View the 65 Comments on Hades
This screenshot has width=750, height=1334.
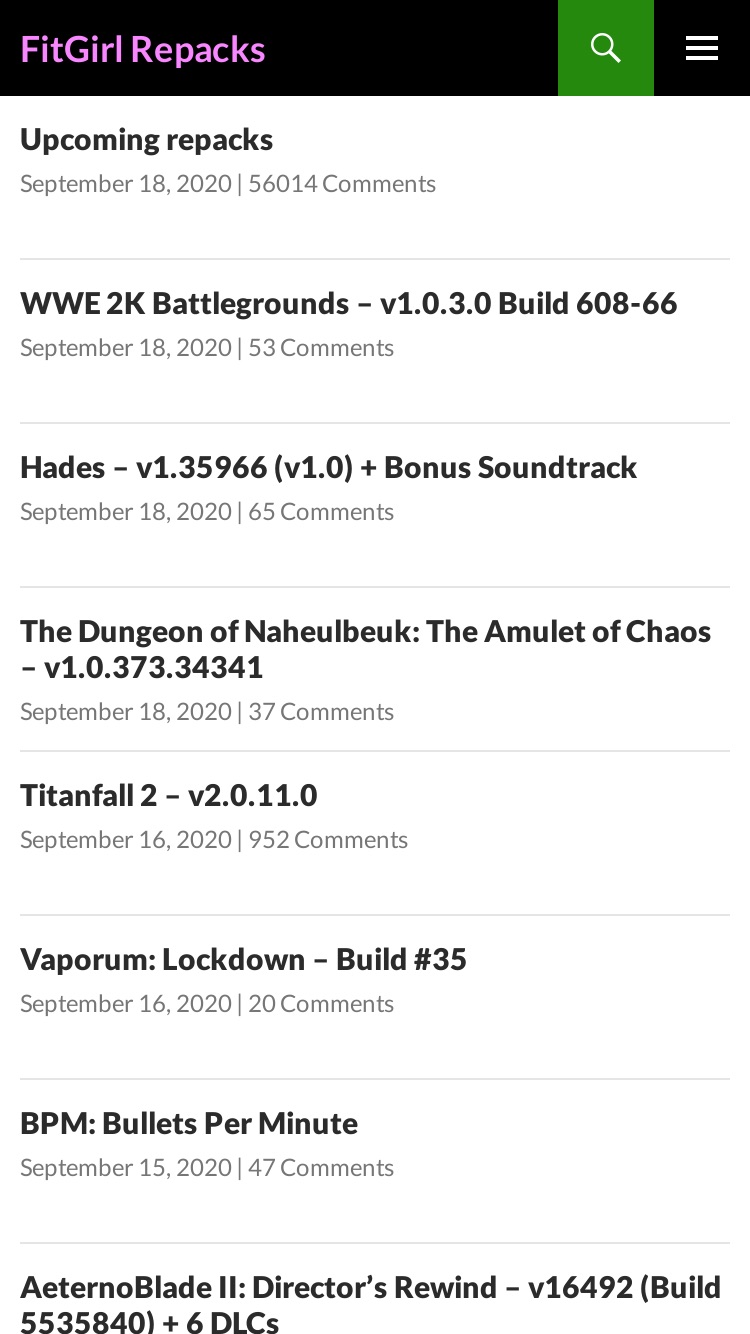click(321, 511)
